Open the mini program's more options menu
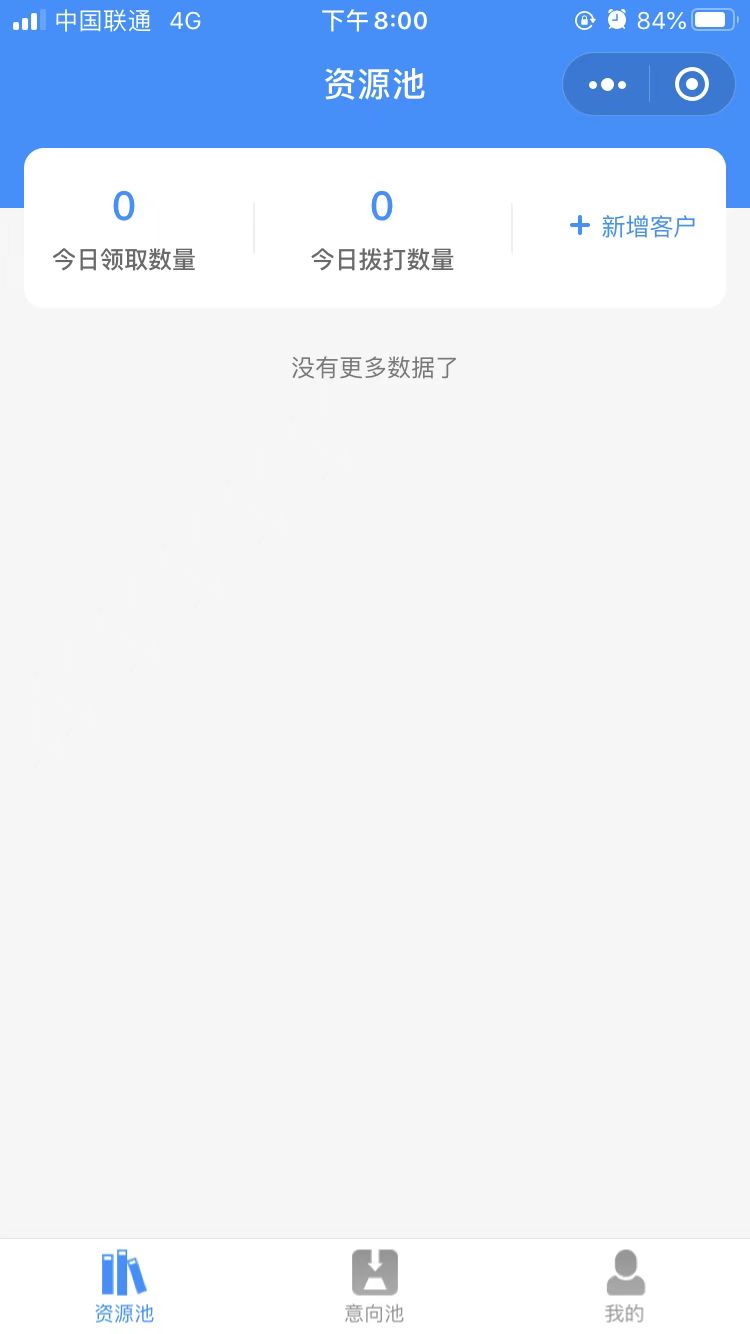Viewport: 750px width, 1334px height. pos(607,85)
